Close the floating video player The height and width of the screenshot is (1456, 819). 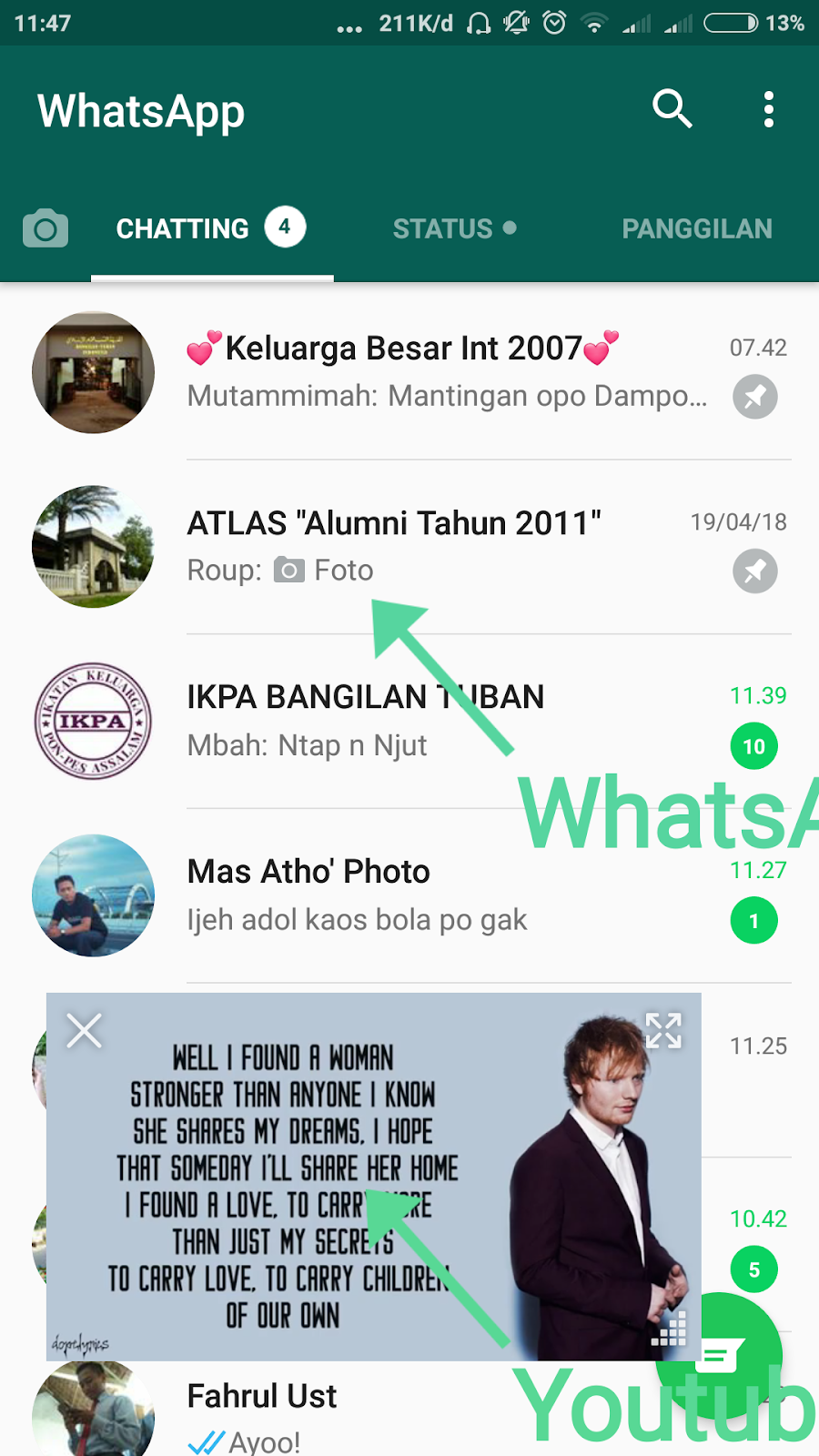click(x=84, y=1031)
